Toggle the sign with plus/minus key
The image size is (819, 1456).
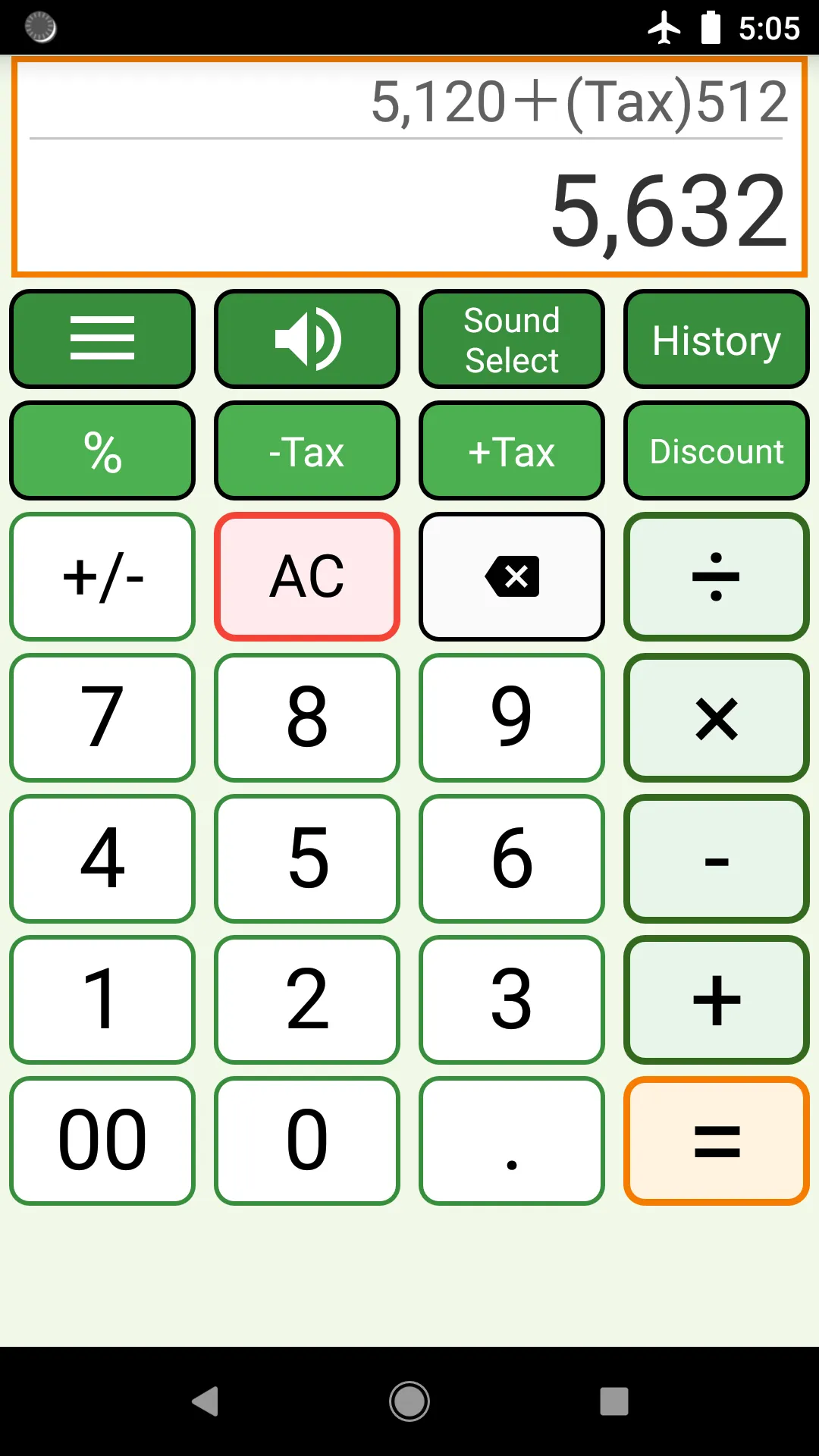coord(102,576)
